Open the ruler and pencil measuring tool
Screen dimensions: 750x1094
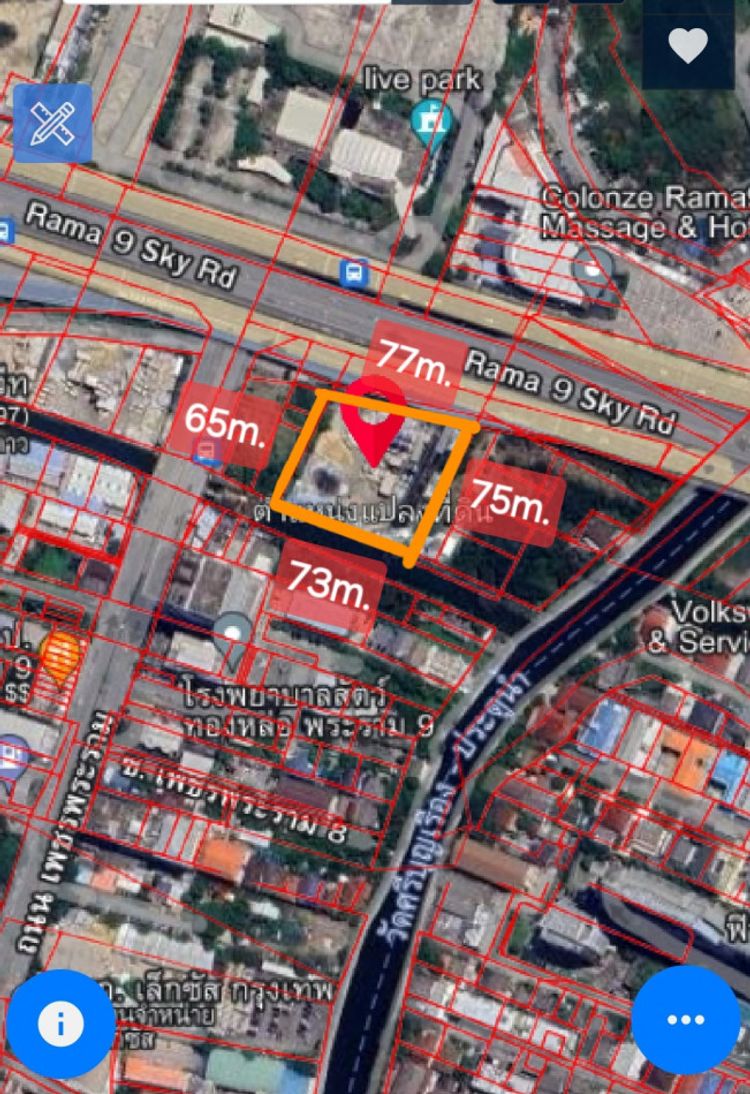tap(52, 123)
